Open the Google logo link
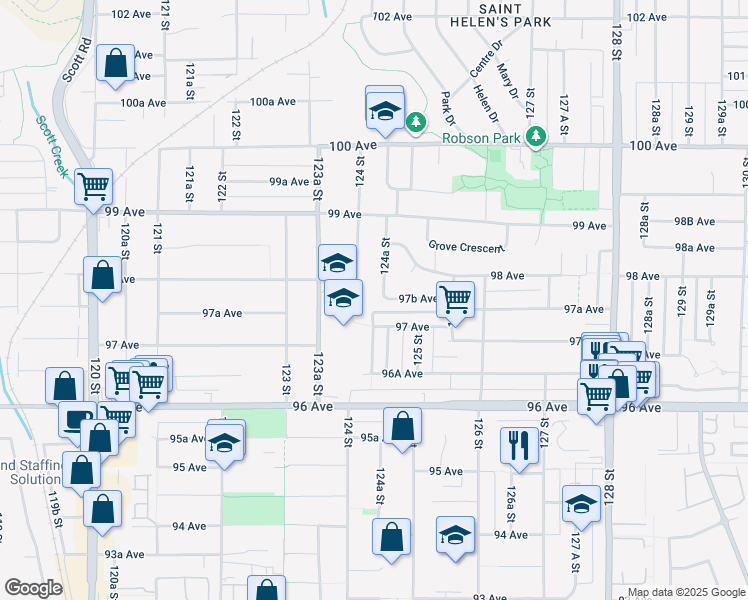 pyautogui.click(x=33, y=587)
